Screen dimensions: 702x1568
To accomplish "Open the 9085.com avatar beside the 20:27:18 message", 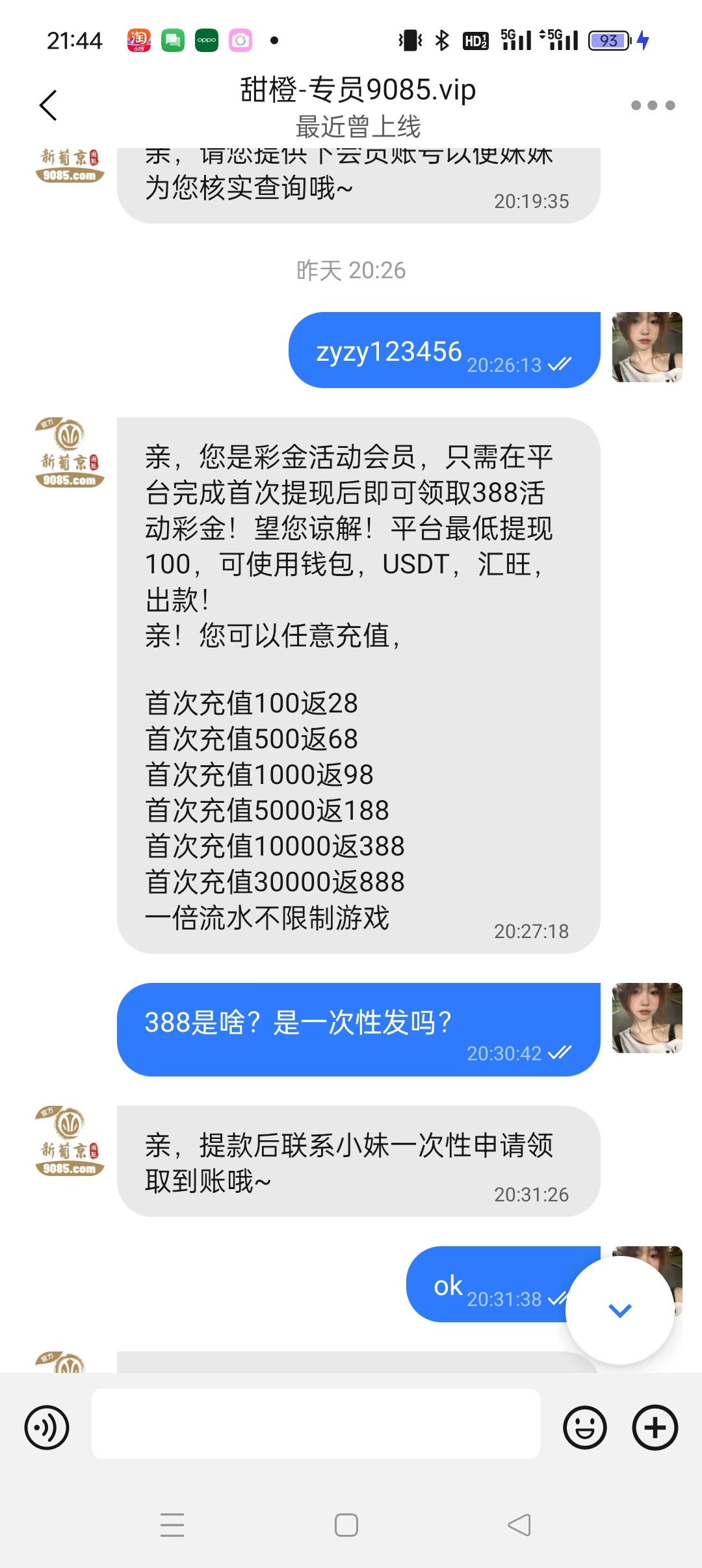I will tap(70, 452).
